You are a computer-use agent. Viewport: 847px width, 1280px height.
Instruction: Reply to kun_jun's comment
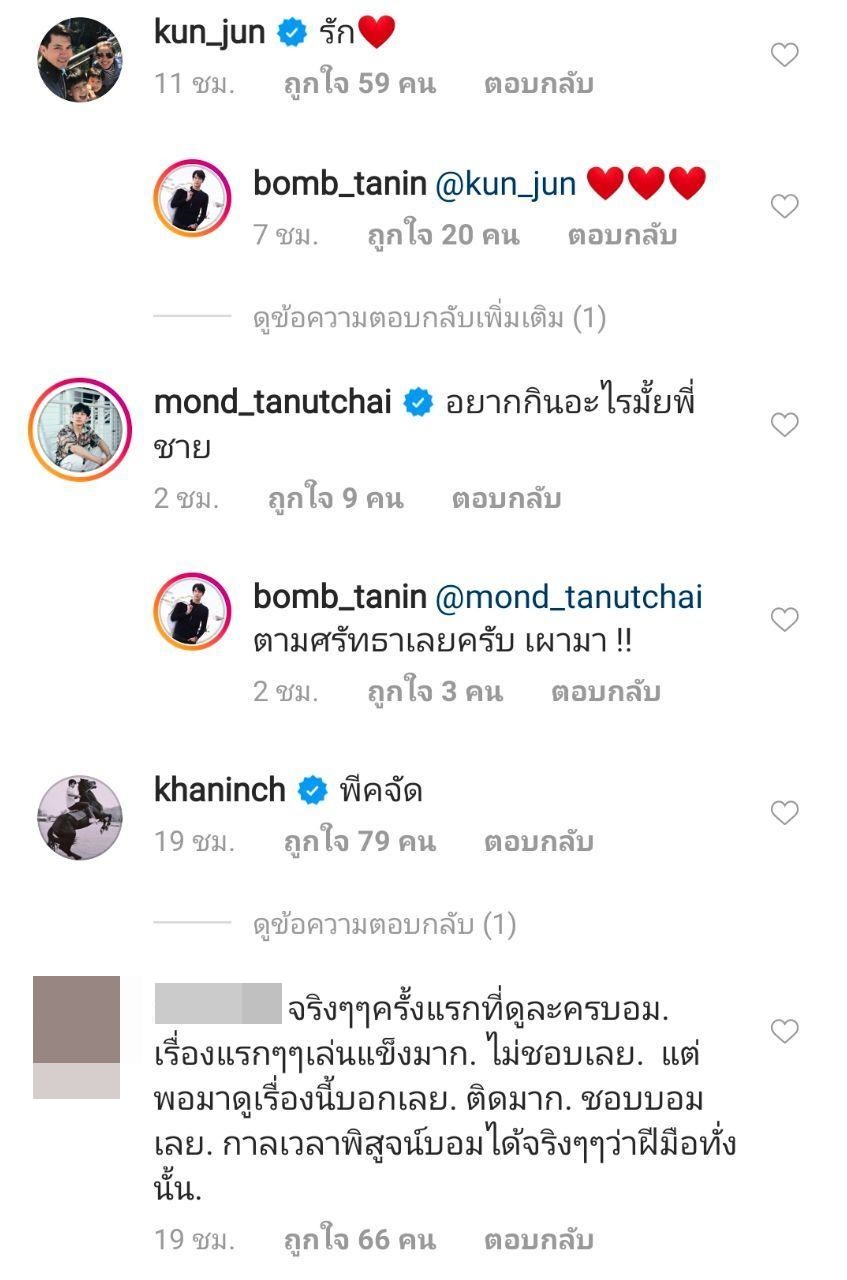tap(539, 84)
